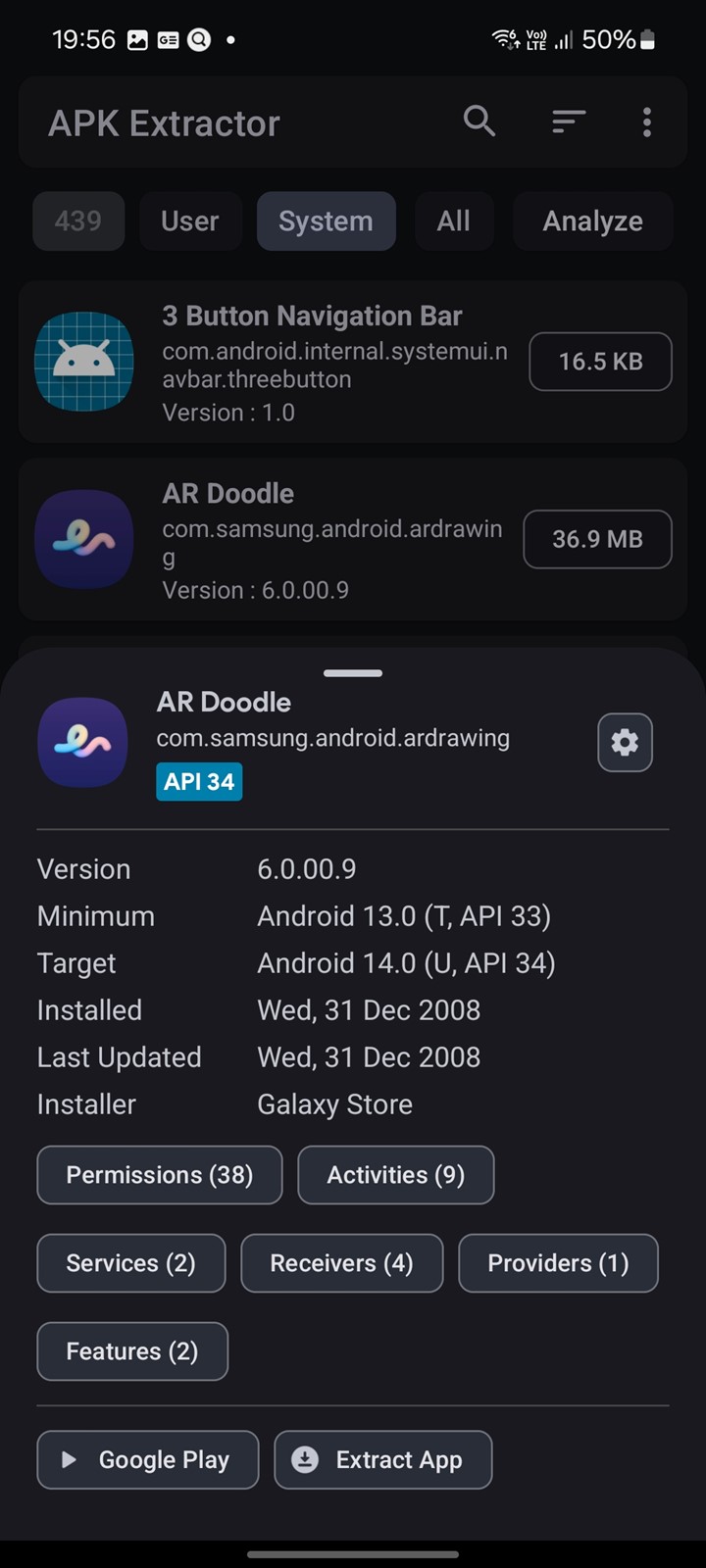The height and width of the screenshot is (1568, 706).
Task: Open AR Doodle in Google Play
Action: click(x=148, y=1460)
